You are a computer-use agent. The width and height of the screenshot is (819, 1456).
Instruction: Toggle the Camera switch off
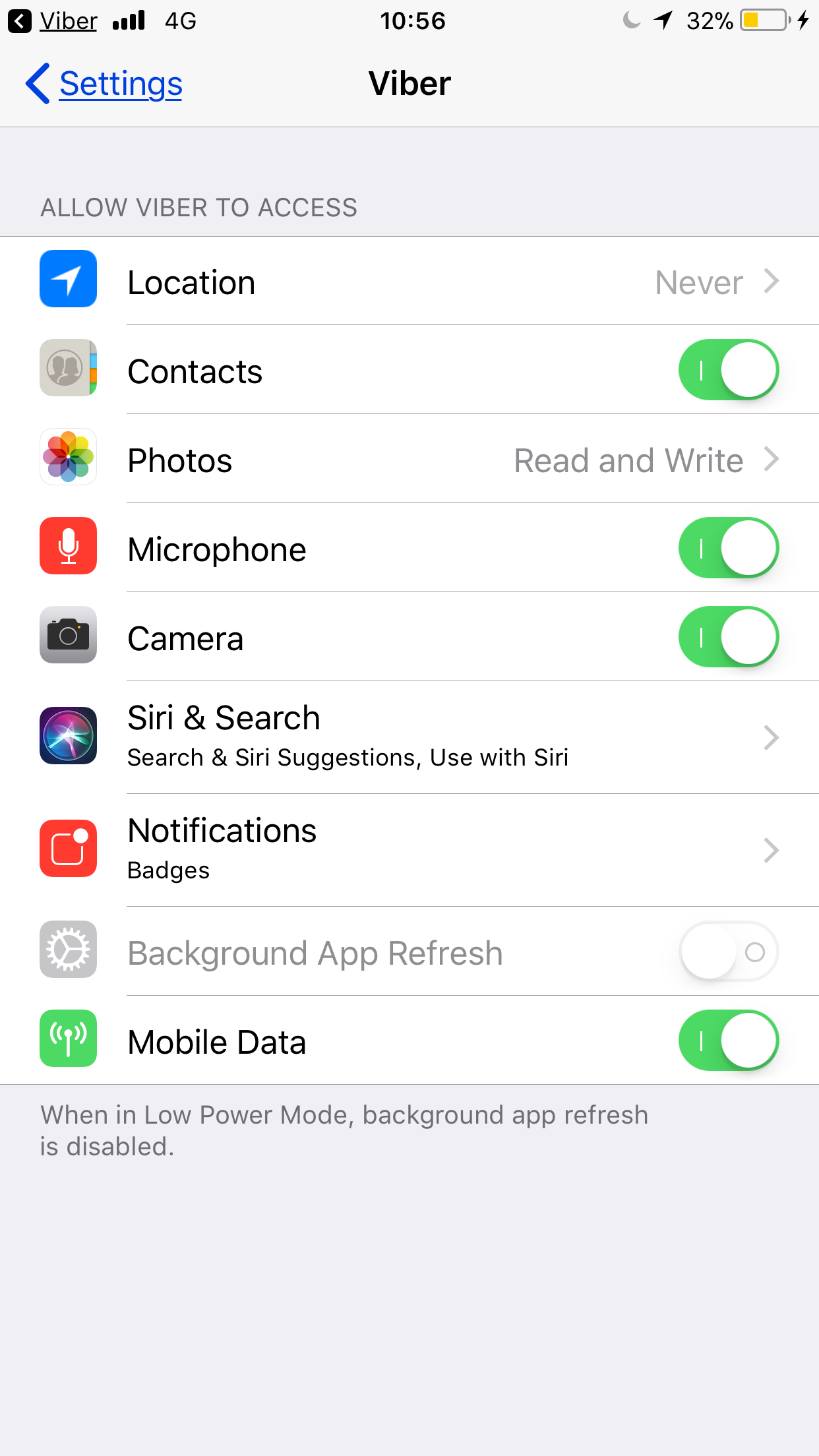coord(729,637)
